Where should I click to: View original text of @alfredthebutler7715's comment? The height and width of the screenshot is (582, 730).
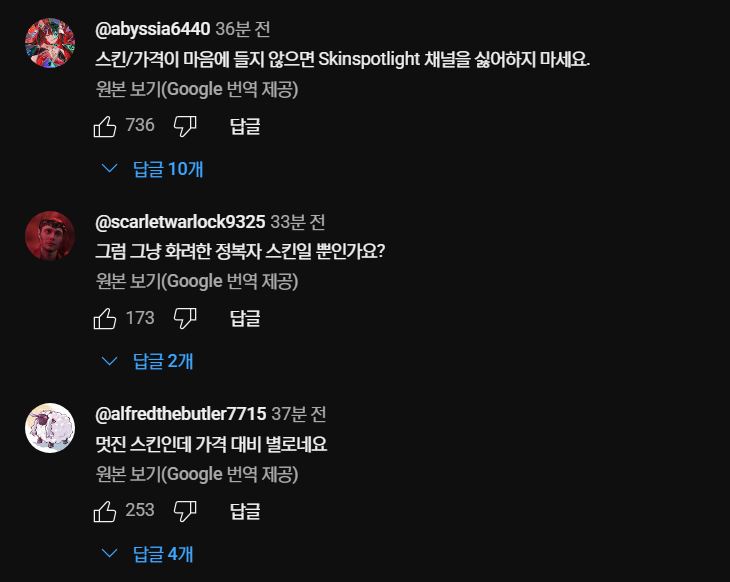(197, 474)
